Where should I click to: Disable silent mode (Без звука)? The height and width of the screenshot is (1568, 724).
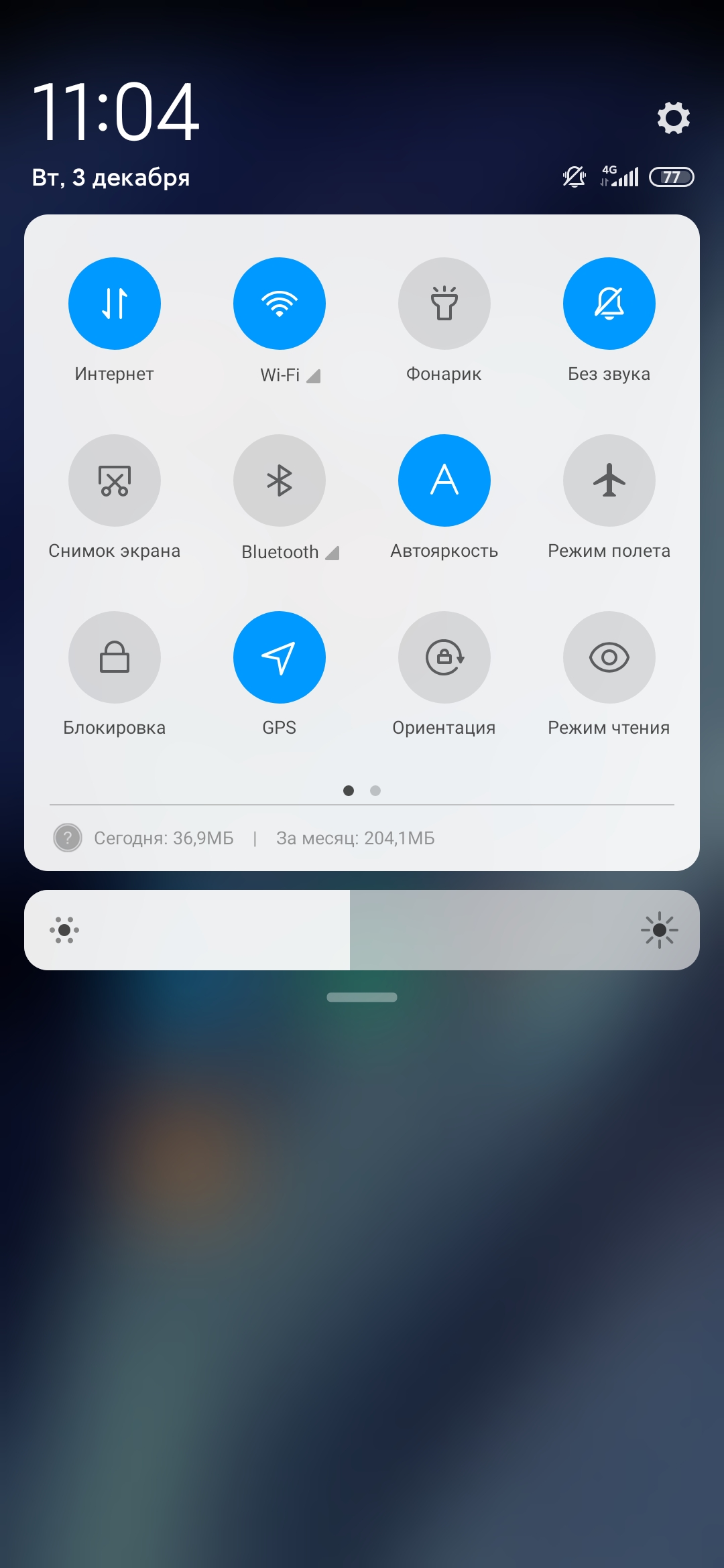[609, 304]
